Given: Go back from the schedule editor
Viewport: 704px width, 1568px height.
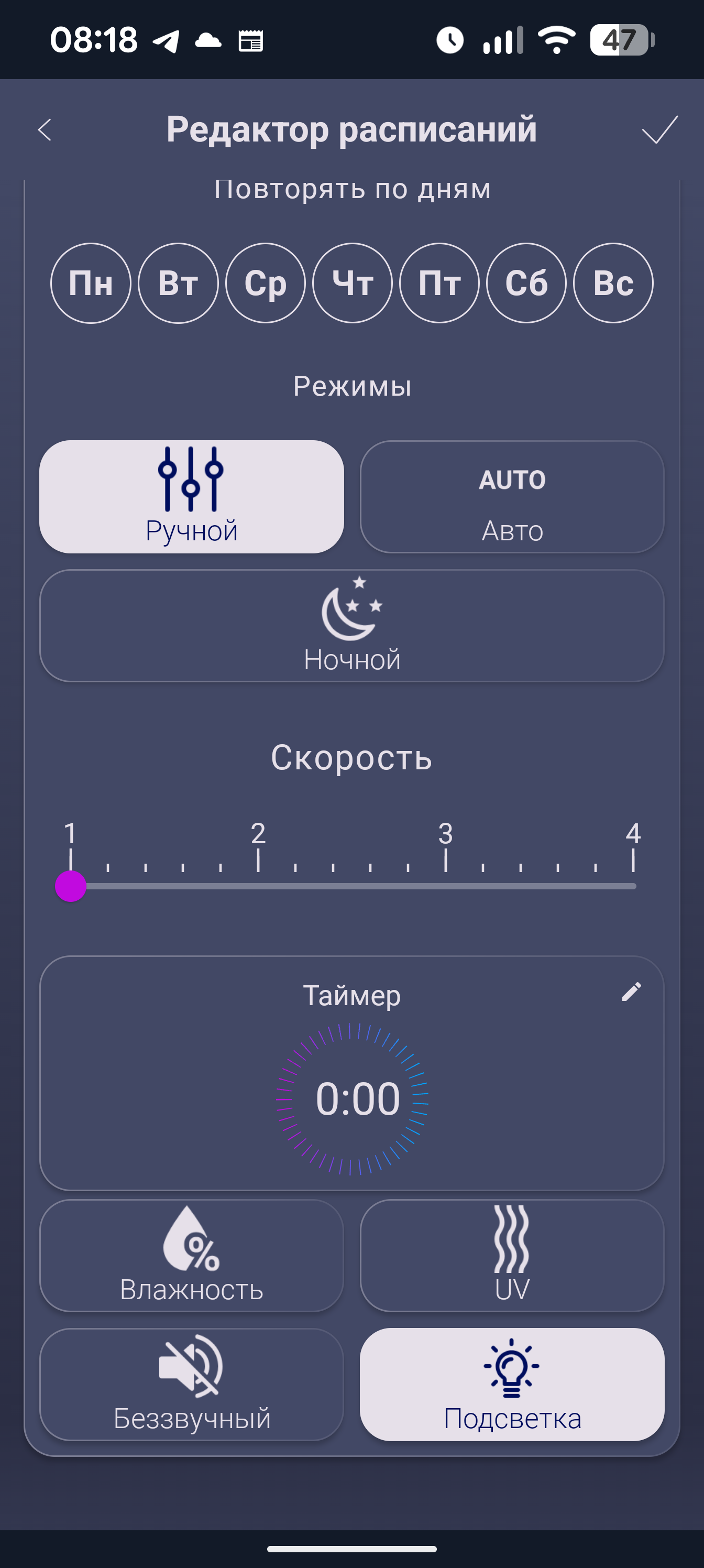Looking at the screenshot, I should [45, 129].
